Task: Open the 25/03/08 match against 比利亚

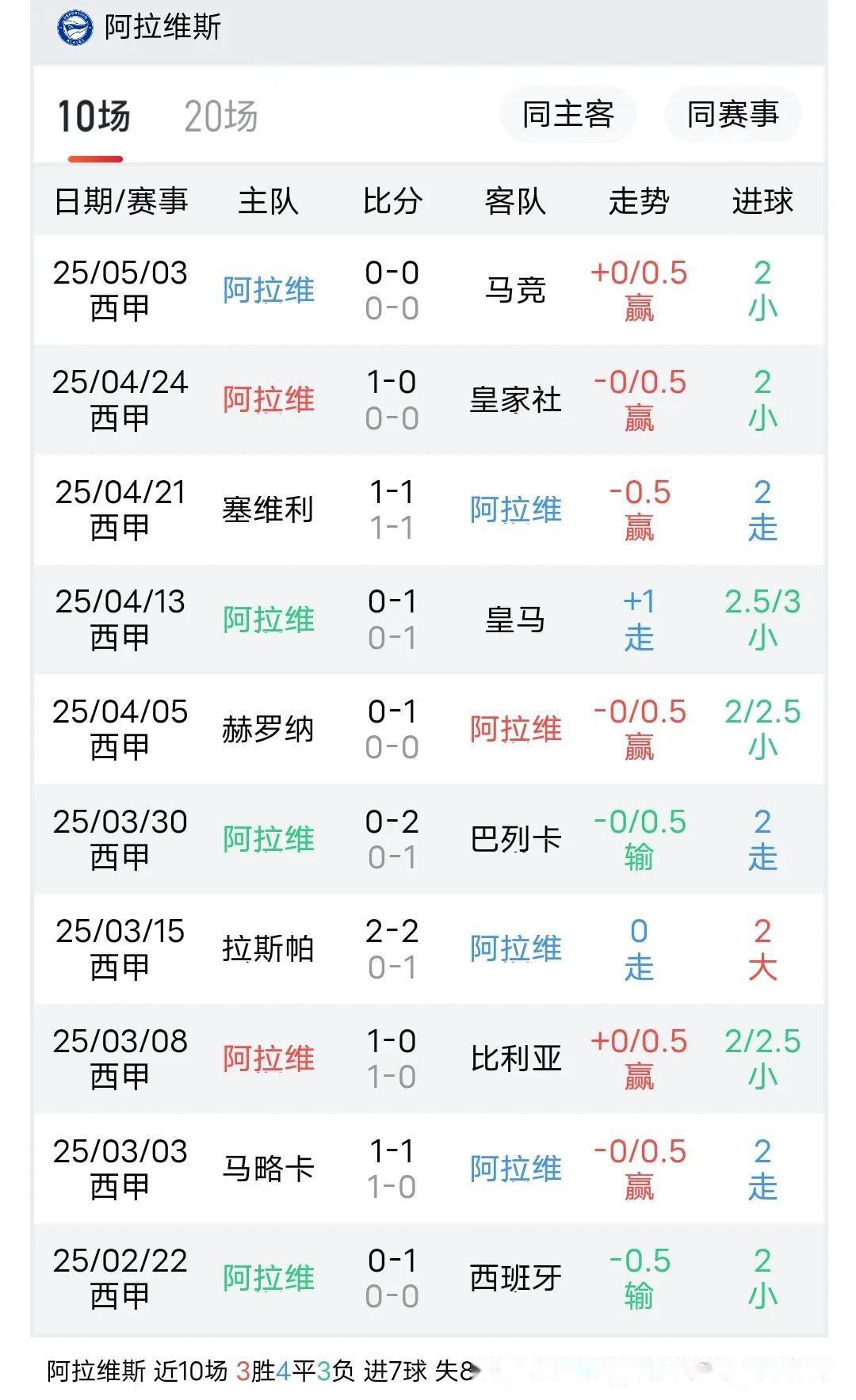Action: (x=428, y=1058)
